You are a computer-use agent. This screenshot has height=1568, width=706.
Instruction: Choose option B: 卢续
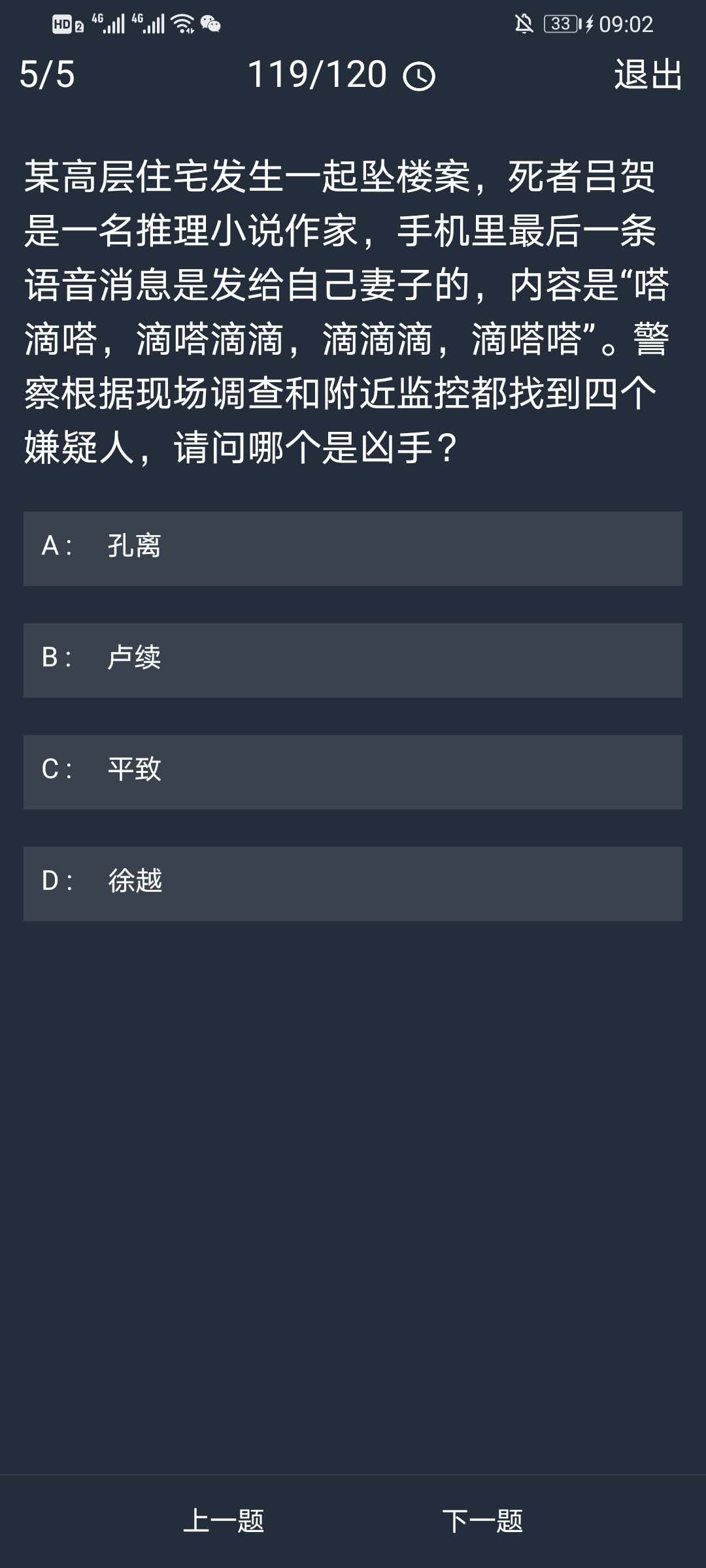pyautogui.click(x=353, y=660)
